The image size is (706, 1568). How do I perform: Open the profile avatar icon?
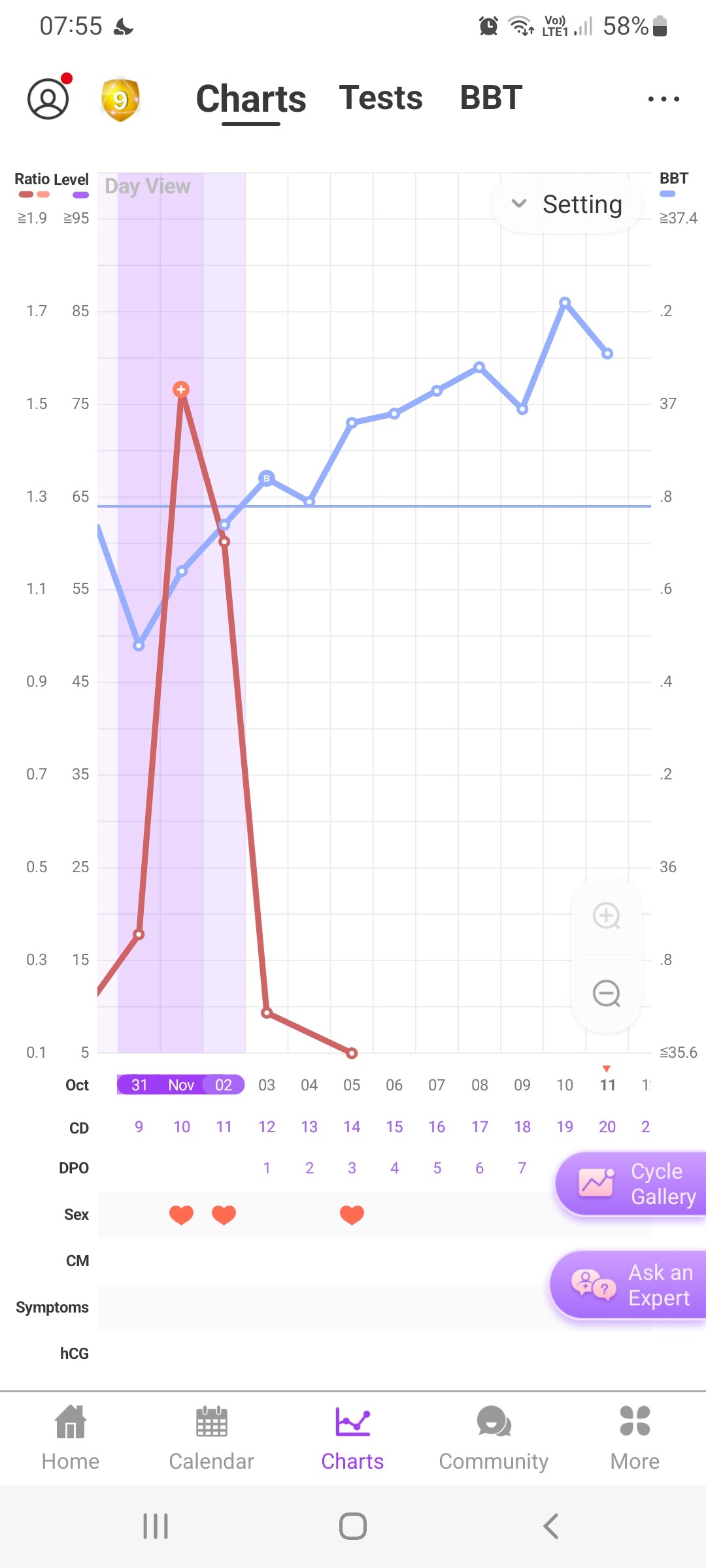click(x=48, y=99)
